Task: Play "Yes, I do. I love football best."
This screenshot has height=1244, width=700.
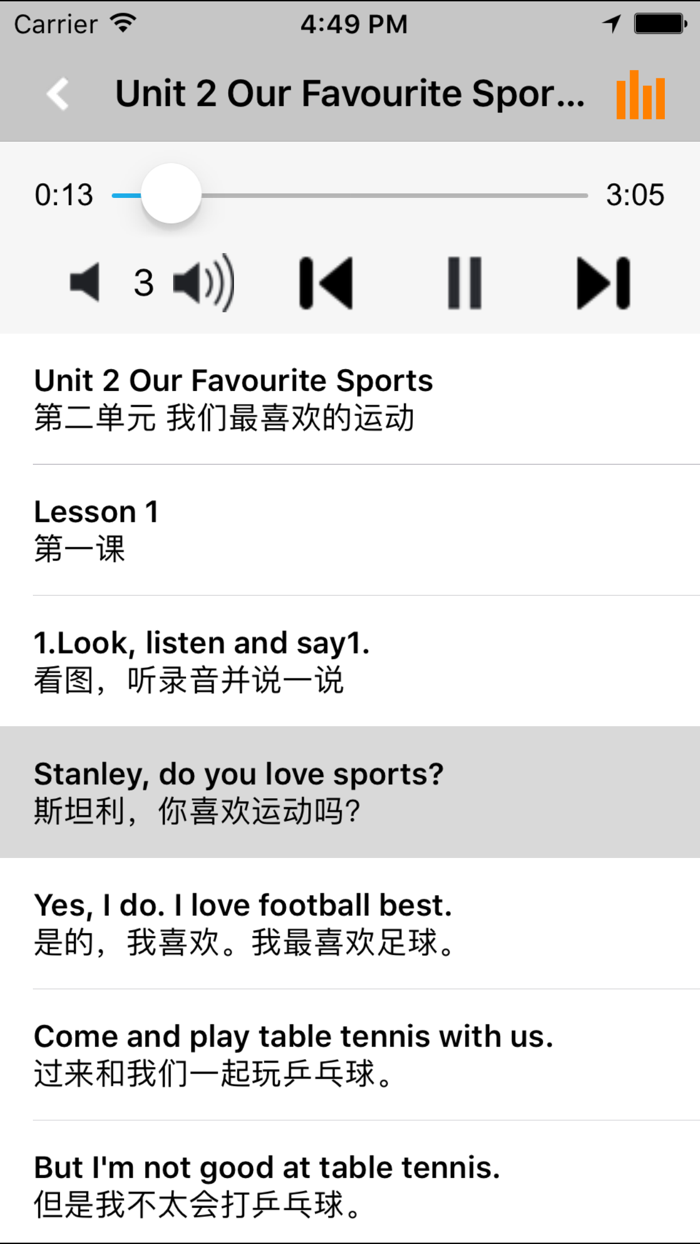Action: (350, 922)
